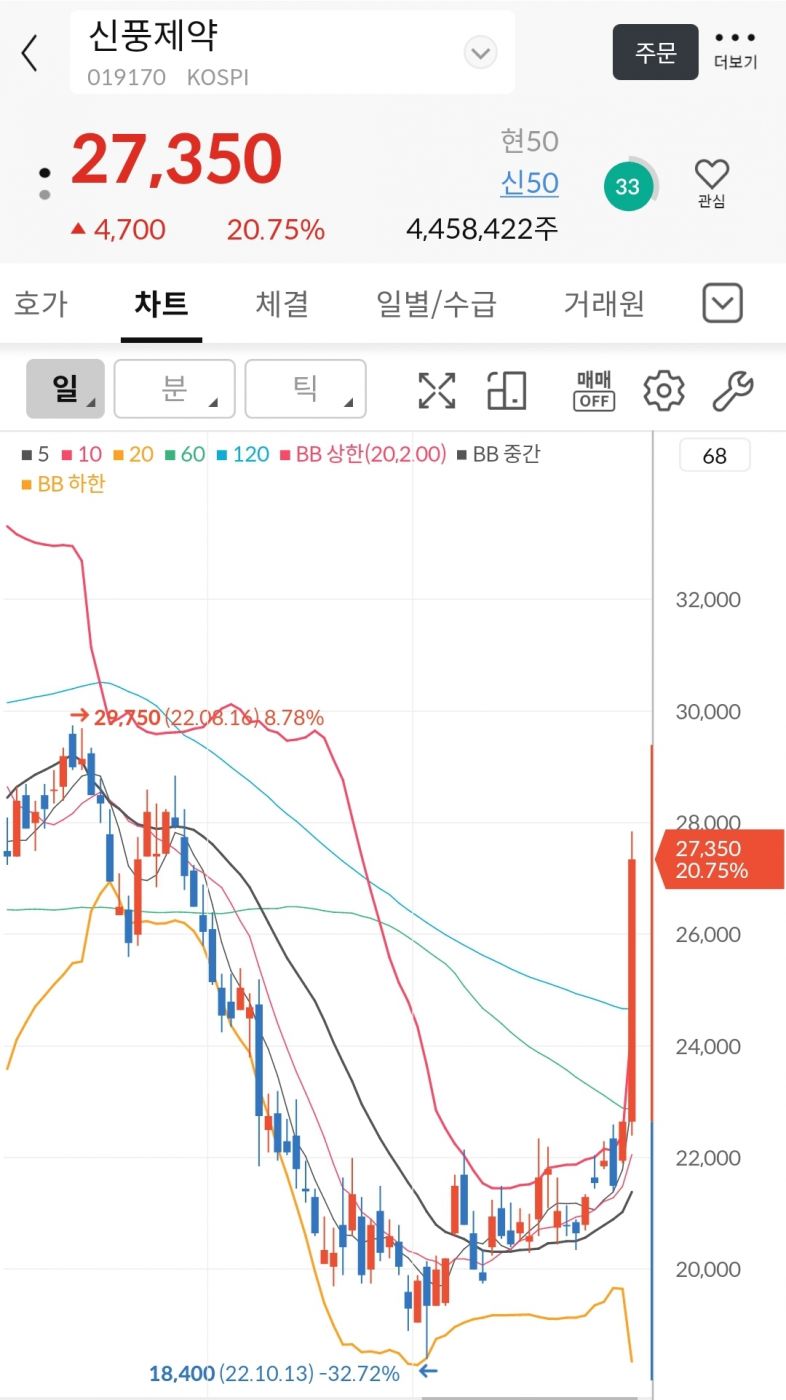Expand chart to full screen
This screenshot has height=1400, width=786.
[437, 390]
